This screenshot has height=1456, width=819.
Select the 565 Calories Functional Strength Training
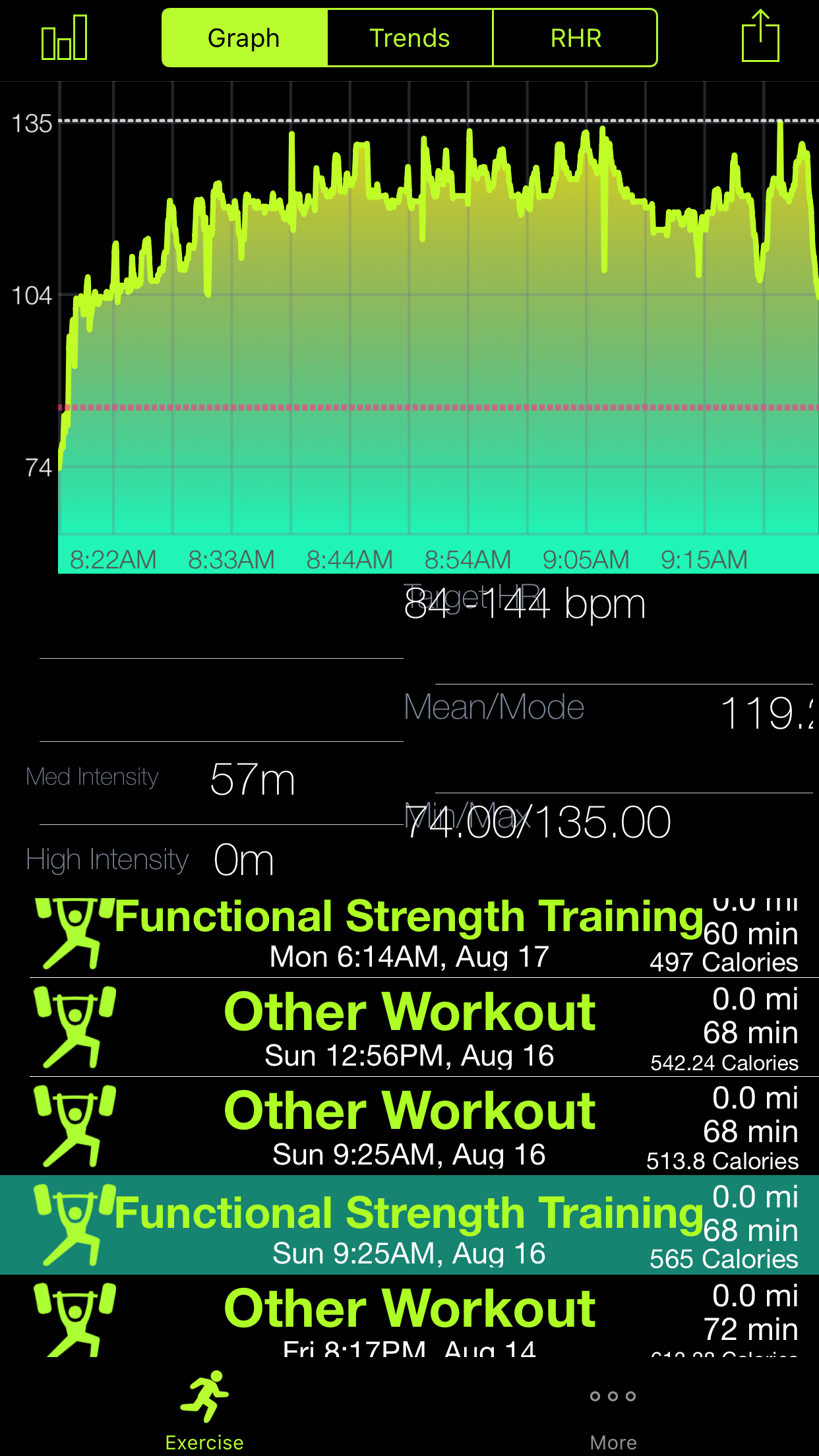click(x=409, y=1225)
